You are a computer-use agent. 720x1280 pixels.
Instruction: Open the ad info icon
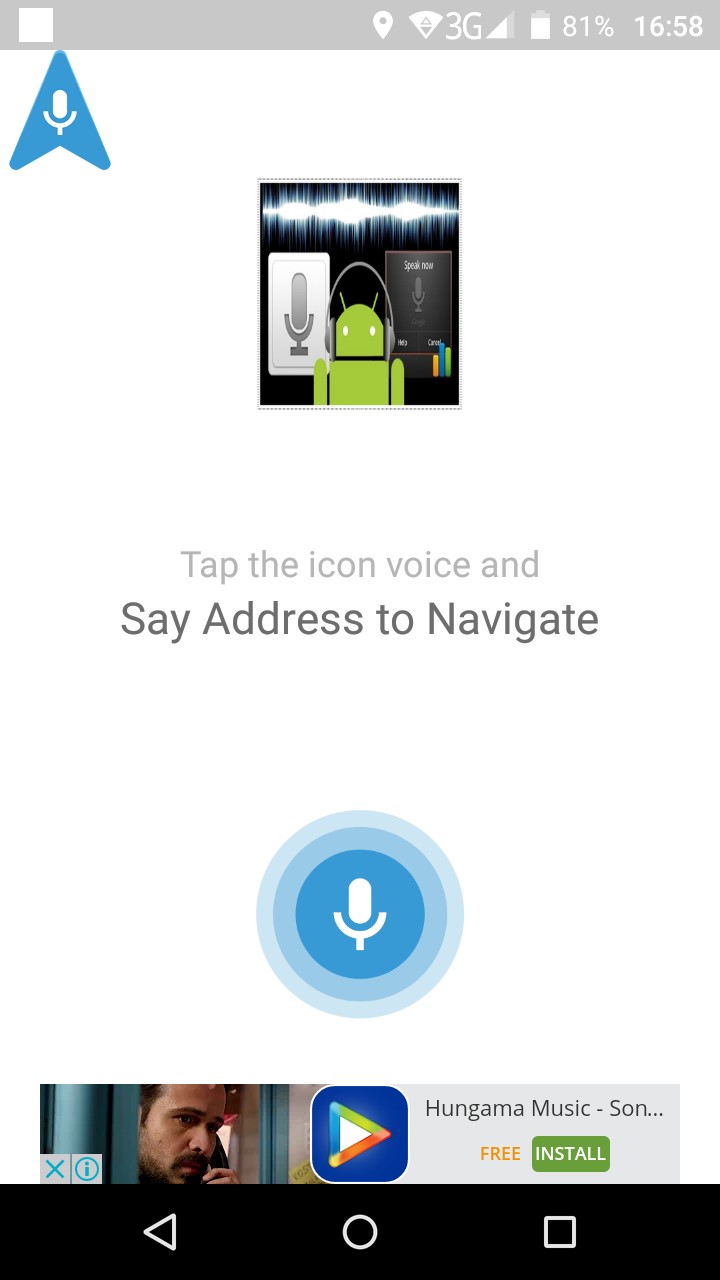(x=88, y=1168)
